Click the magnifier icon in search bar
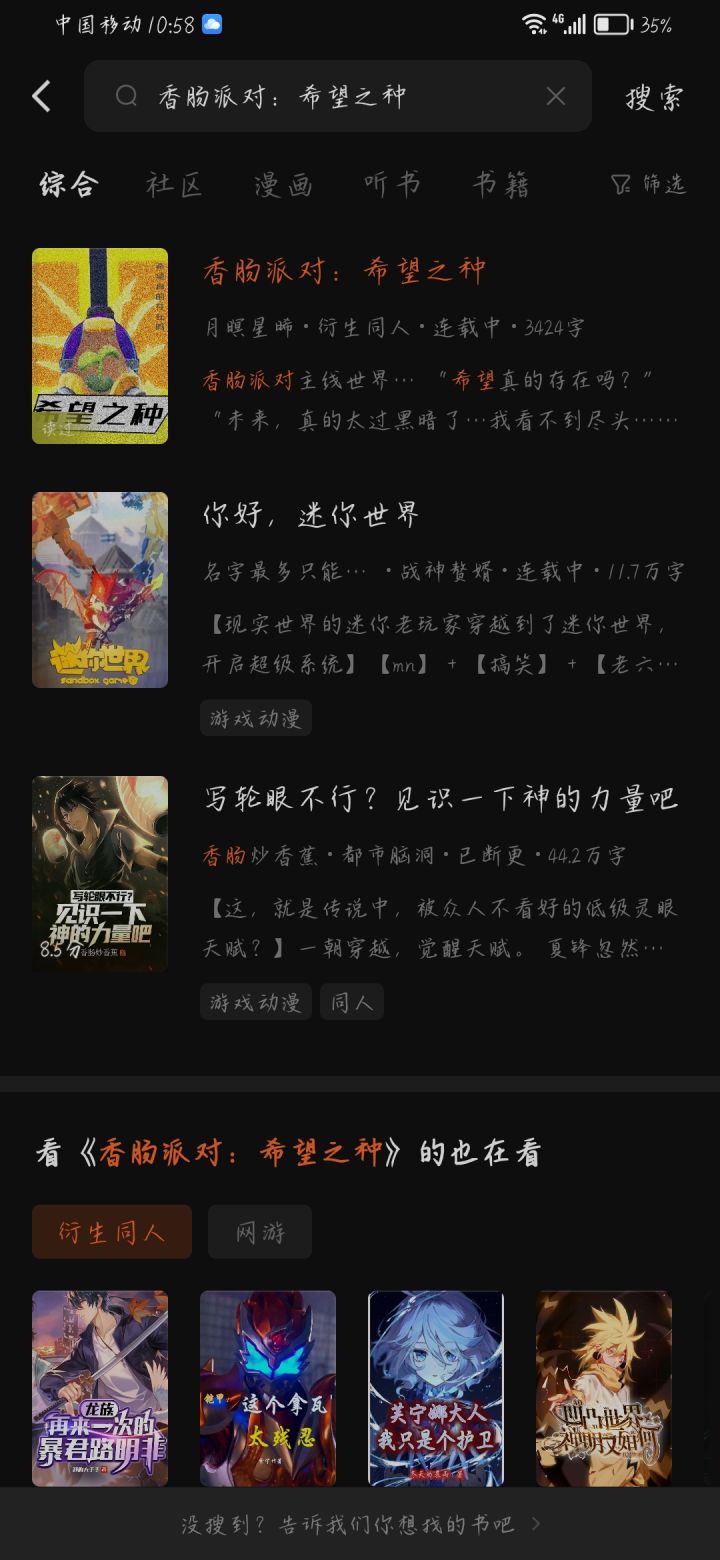The height and width of the screenshot is (1560, 720). 125,96
